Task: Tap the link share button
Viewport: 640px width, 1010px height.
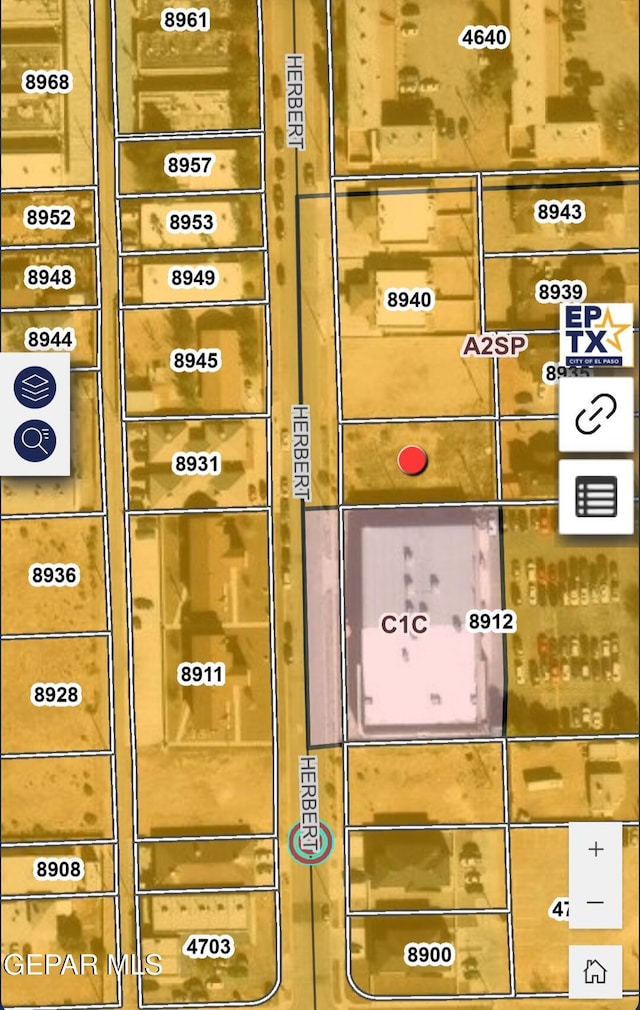Action: point(596,414)
